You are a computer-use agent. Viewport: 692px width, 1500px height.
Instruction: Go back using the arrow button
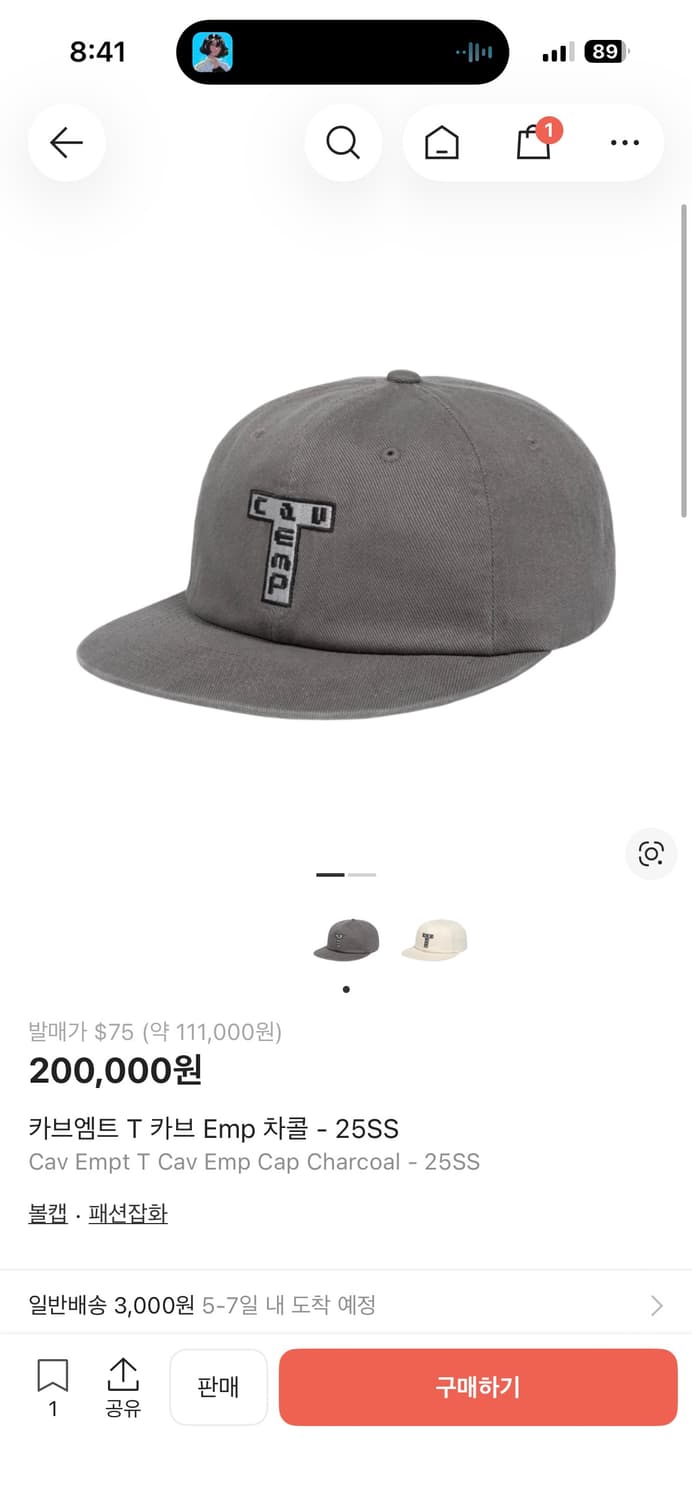66,143
